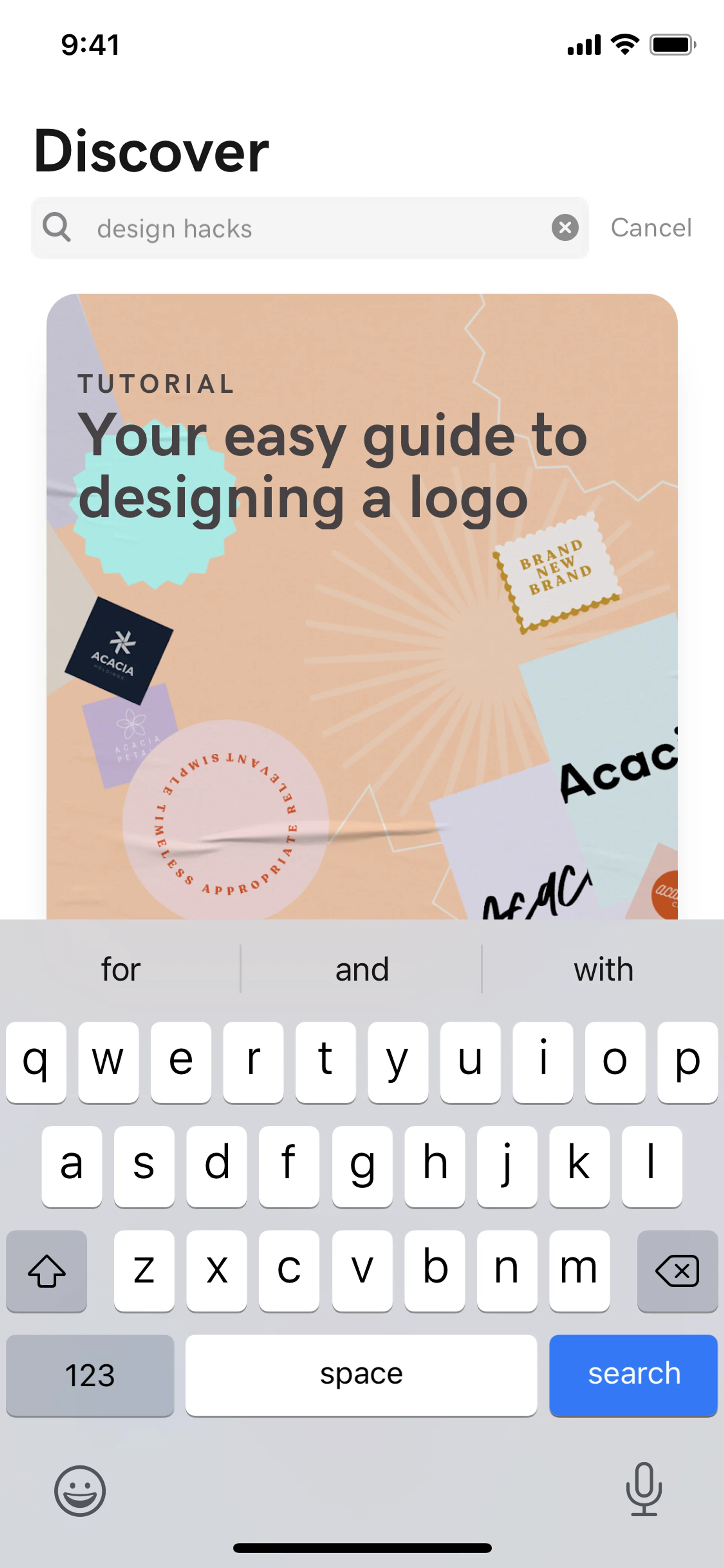The width and height of the screenshot is (724, 1568).
Task: Clear the search text
Action: 564,228
